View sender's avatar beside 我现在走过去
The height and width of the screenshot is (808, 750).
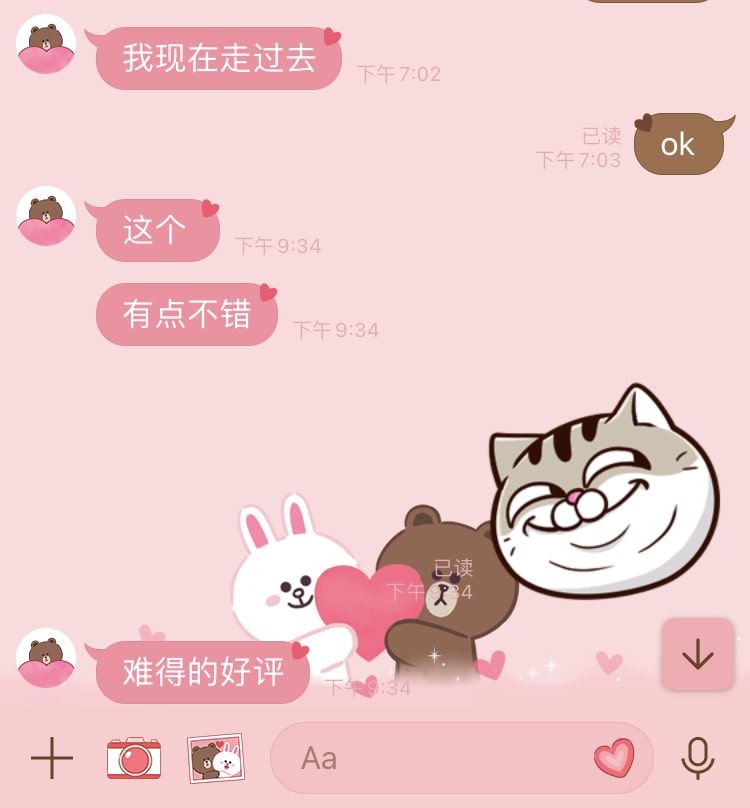click(x=46, y=45)
